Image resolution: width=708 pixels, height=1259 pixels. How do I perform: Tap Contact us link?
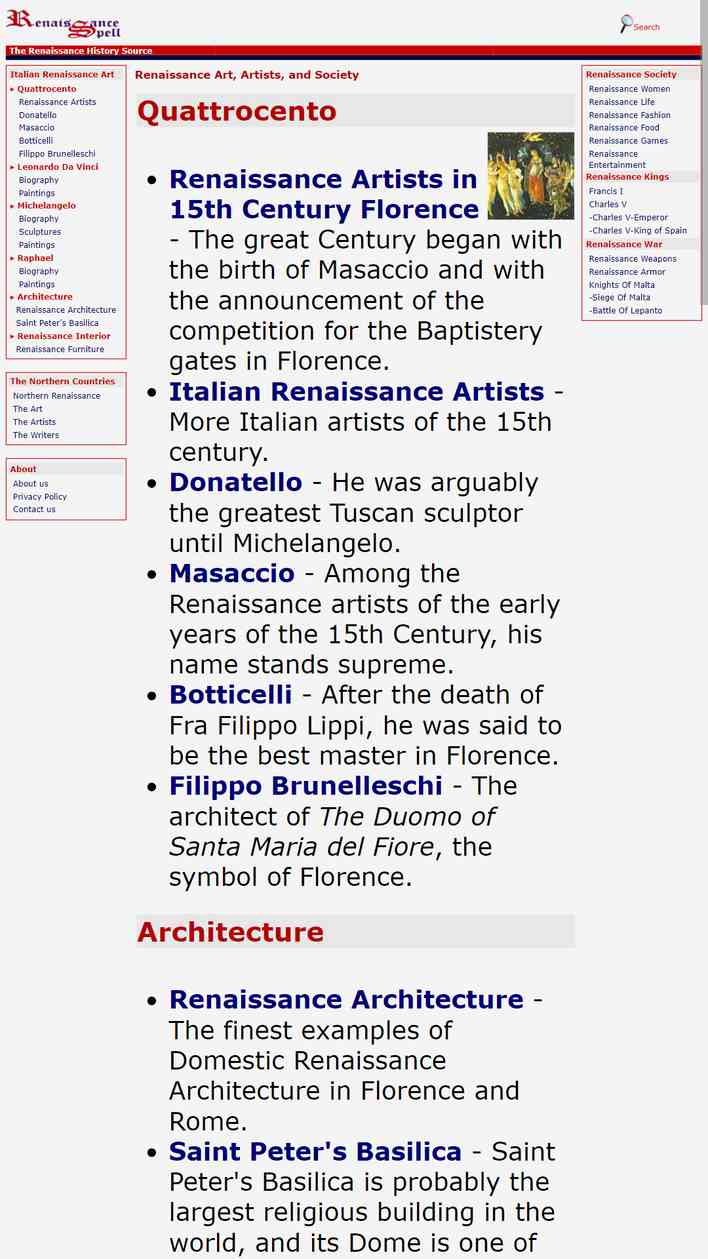tap(34, 510)
